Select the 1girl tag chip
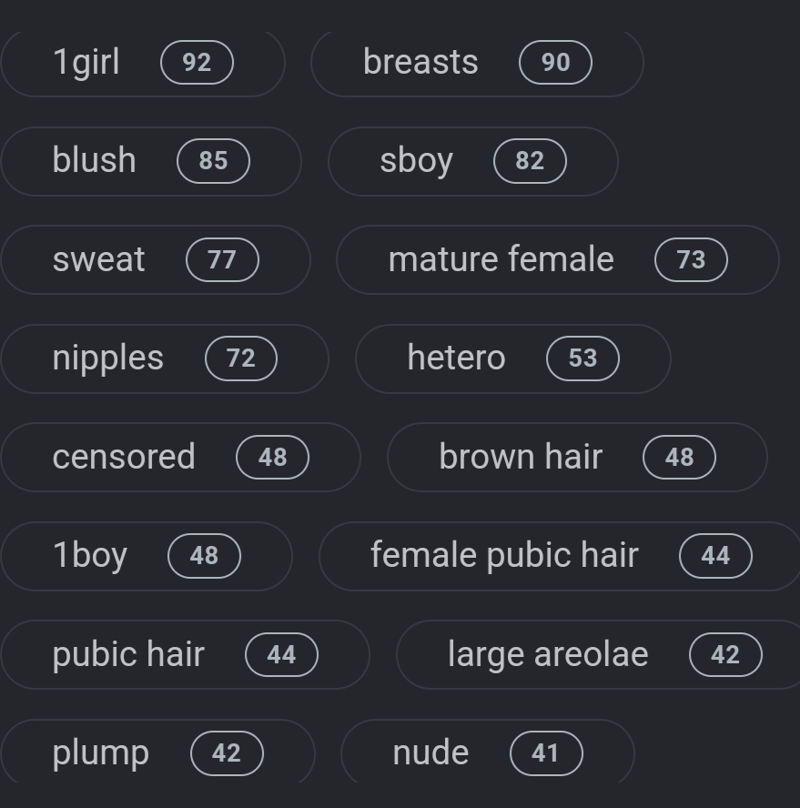The width and height of the screenshot is (800, 808). click(142, 62)
